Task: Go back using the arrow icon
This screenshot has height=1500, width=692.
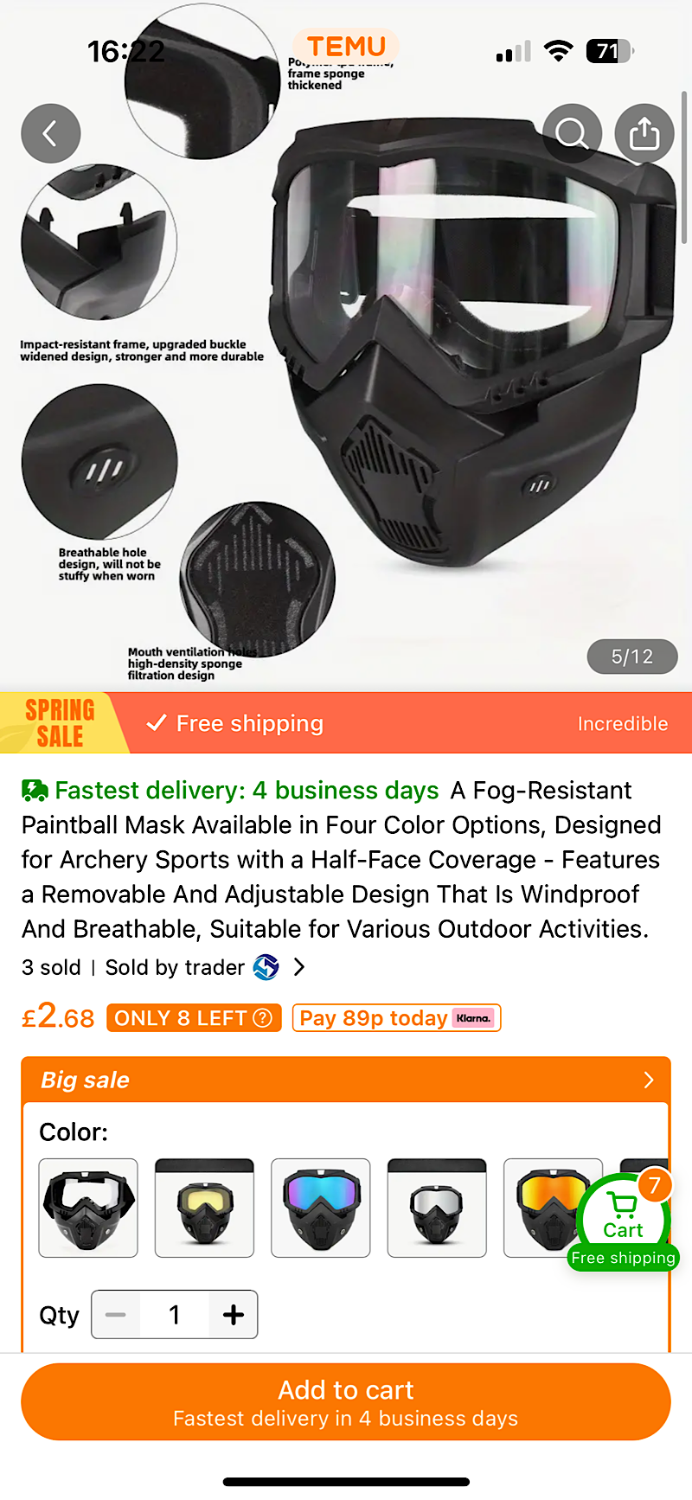Action: pyautogui.click(x=50, y=133)
